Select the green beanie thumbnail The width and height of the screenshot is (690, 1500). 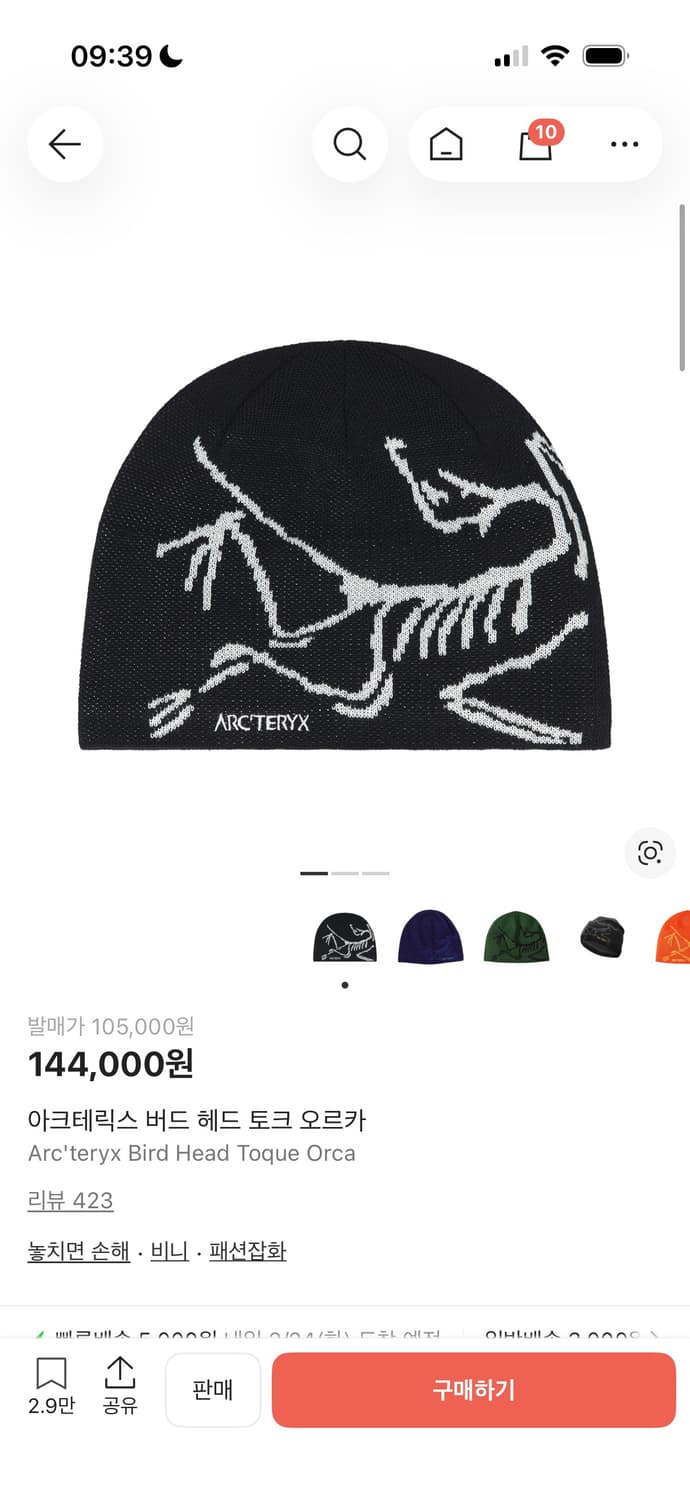(x=517, y=939)
